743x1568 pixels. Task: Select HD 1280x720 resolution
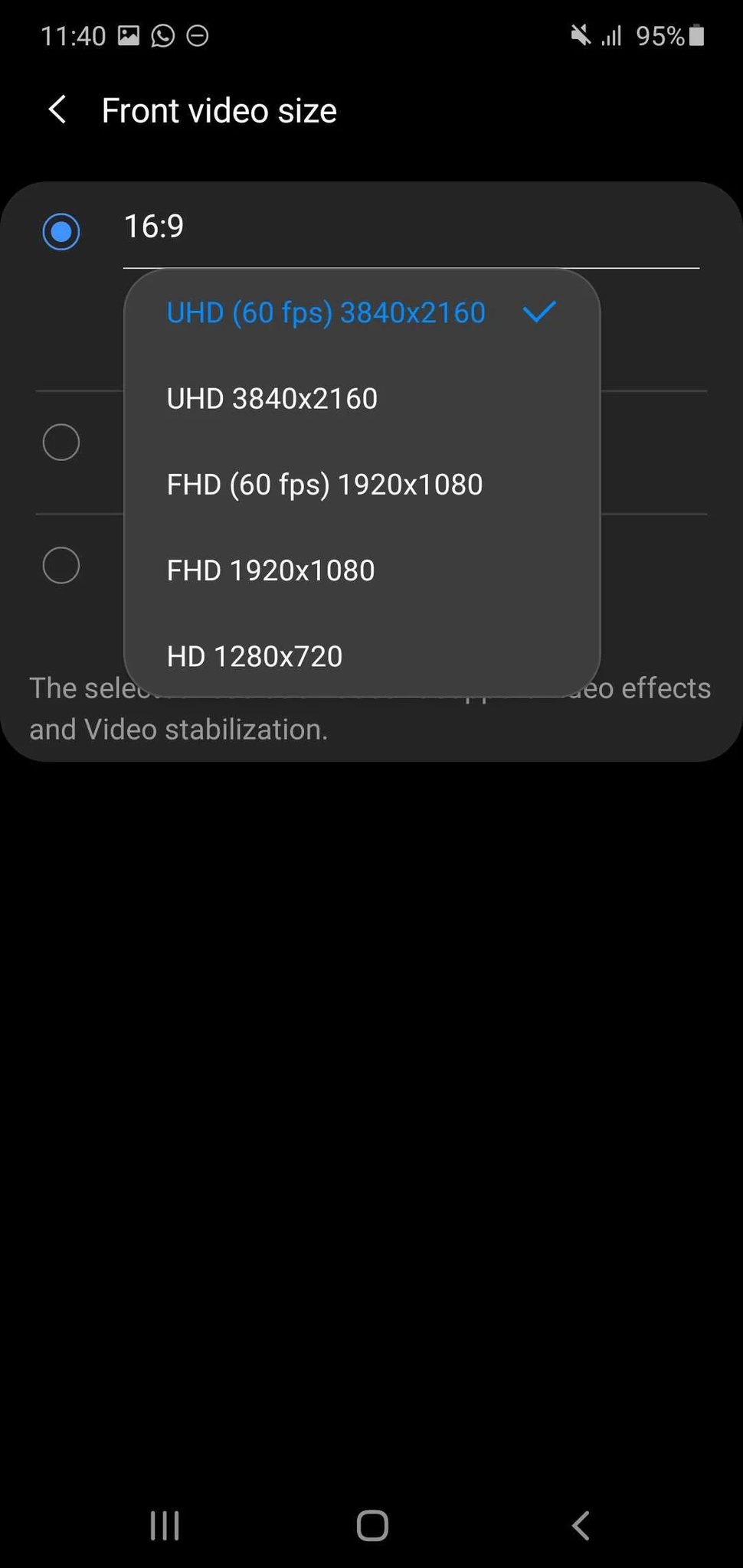(x=255, y=656)
